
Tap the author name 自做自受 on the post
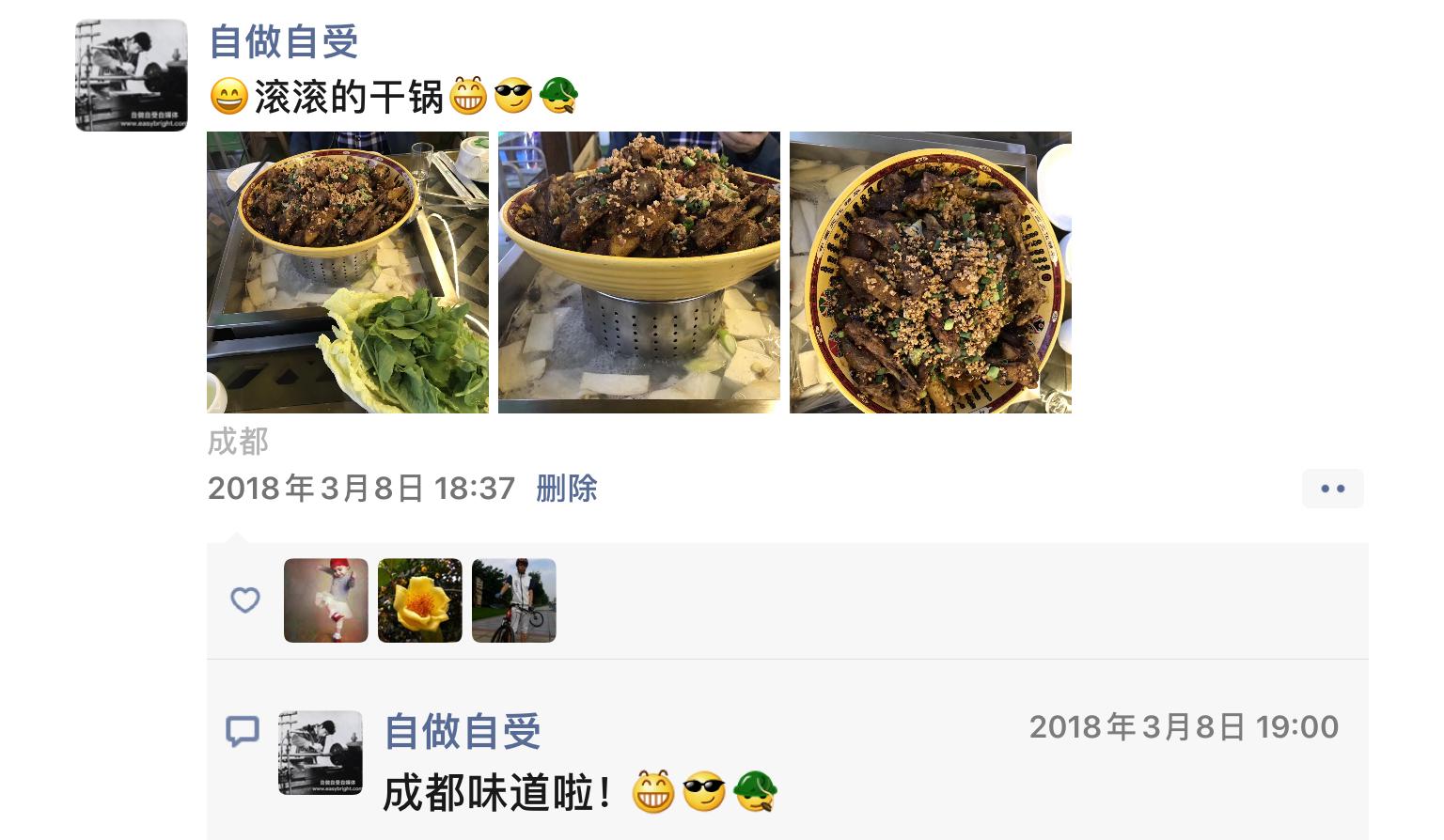283,41
